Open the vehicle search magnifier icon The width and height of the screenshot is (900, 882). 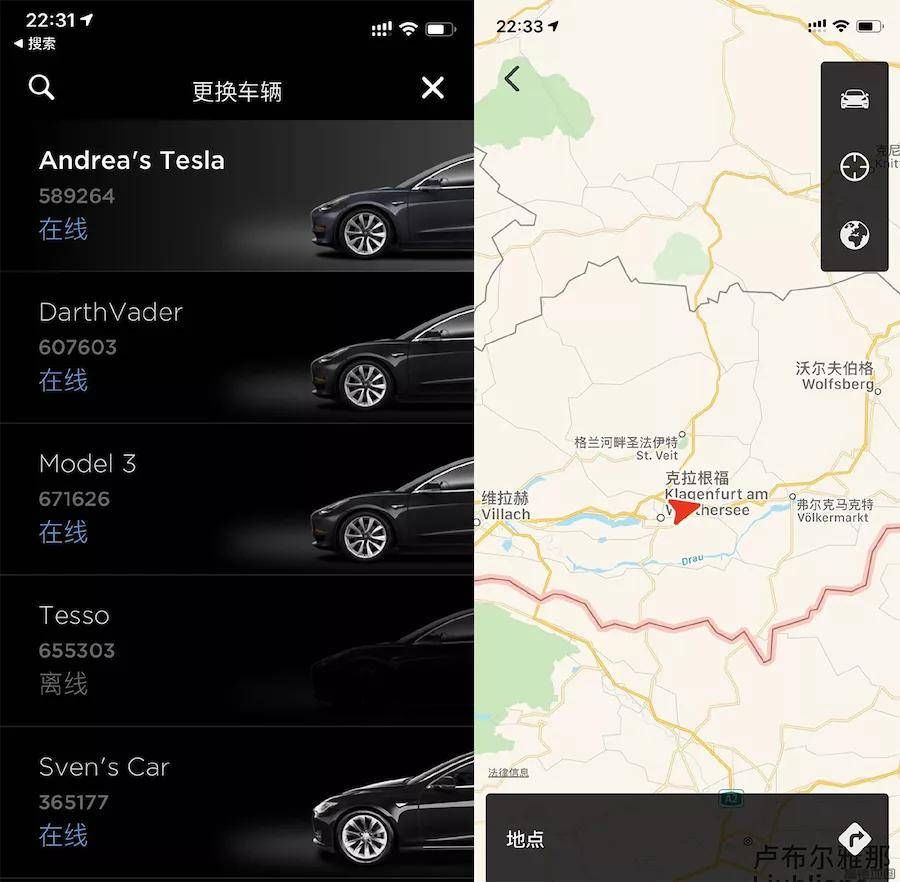(41, 88)
